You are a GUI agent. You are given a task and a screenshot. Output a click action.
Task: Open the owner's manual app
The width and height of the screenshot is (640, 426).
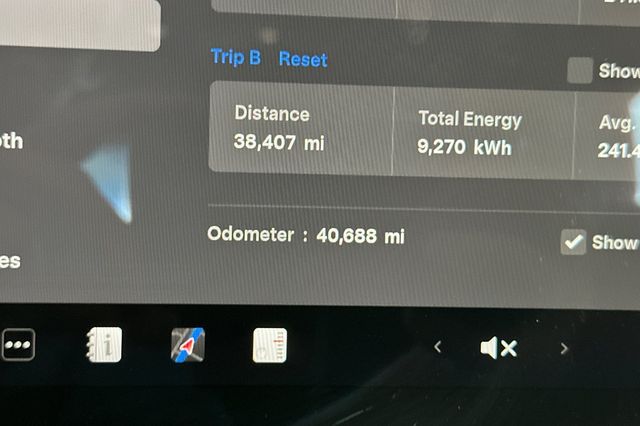pos(104,345)
